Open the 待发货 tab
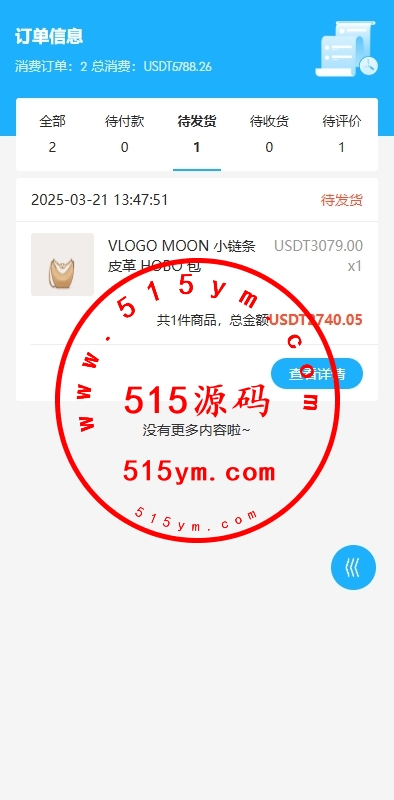 click(197, 134)
